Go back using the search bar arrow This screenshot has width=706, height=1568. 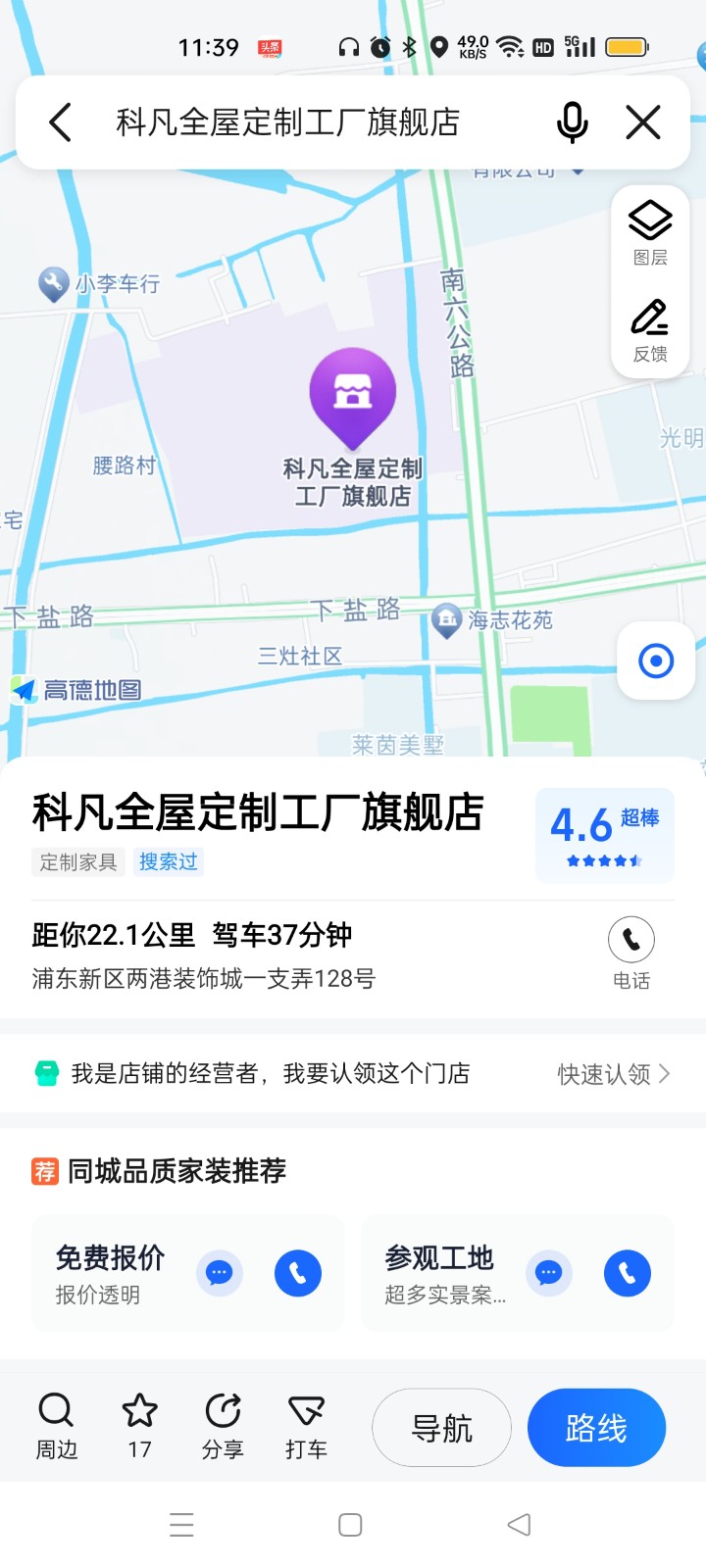coord(61,122)
